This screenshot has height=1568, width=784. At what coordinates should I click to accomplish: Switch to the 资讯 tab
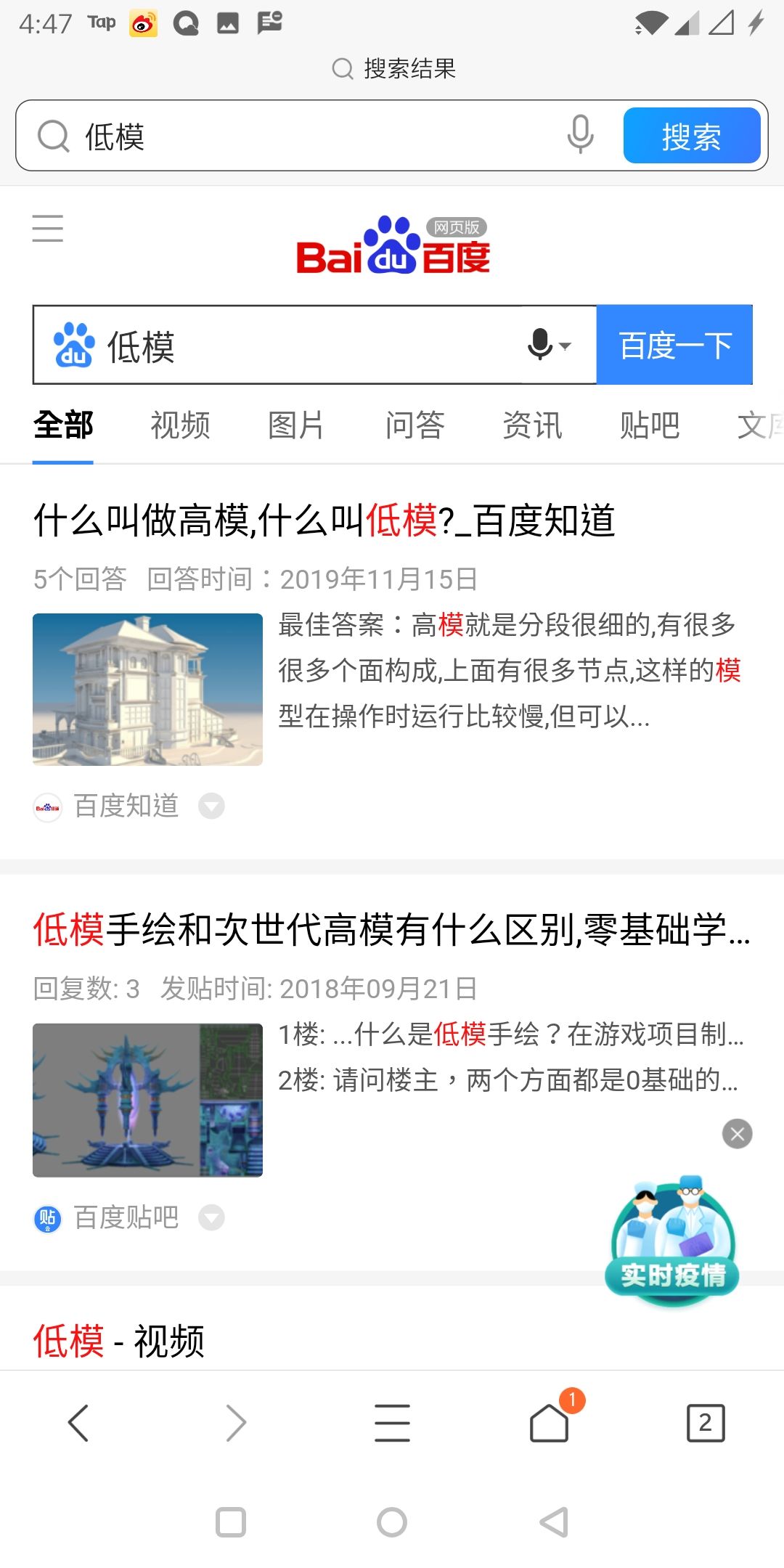532,425
